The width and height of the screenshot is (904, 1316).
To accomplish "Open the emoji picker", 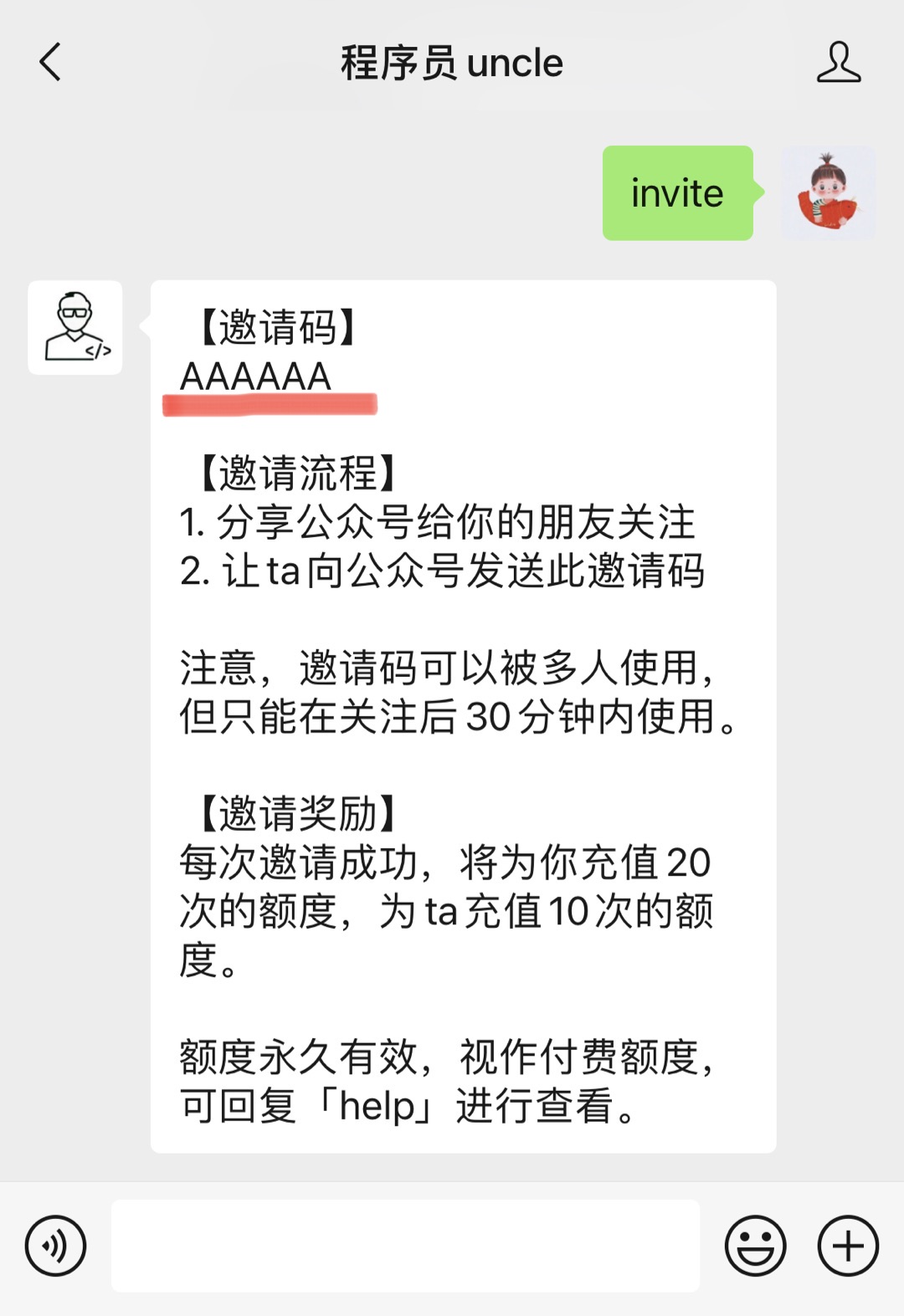I will (755, 1246).
